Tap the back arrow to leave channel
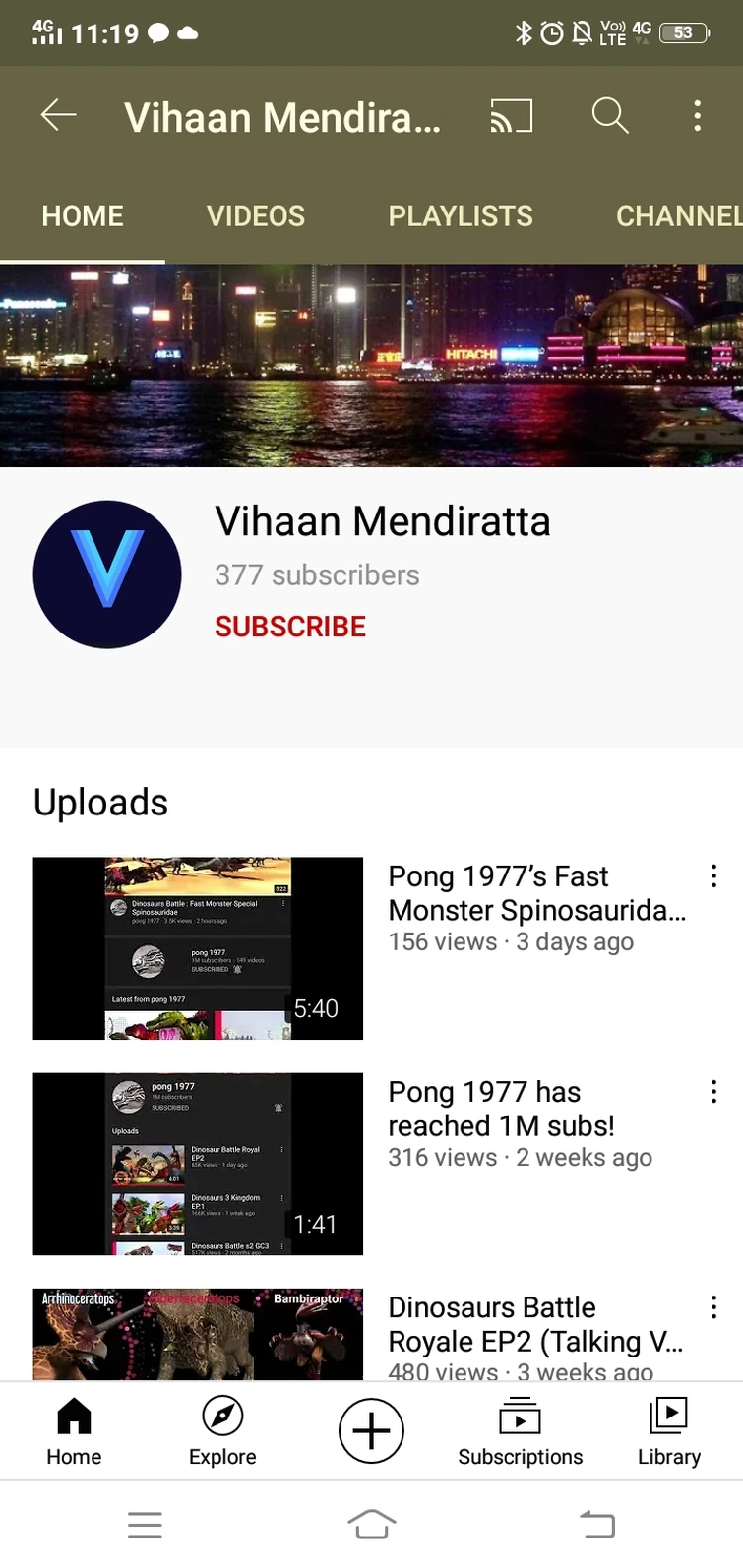 [x=58, y=115]
